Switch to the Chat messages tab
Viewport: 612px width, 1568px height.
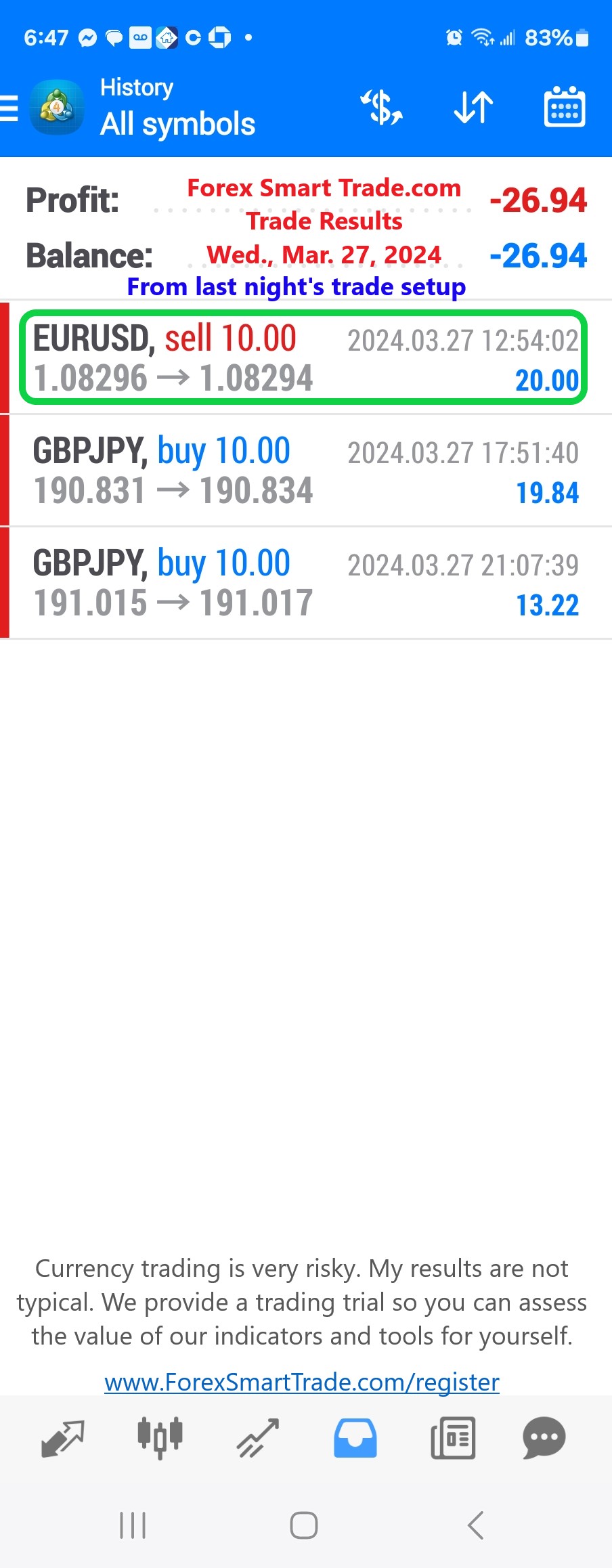coord(544,1438)
